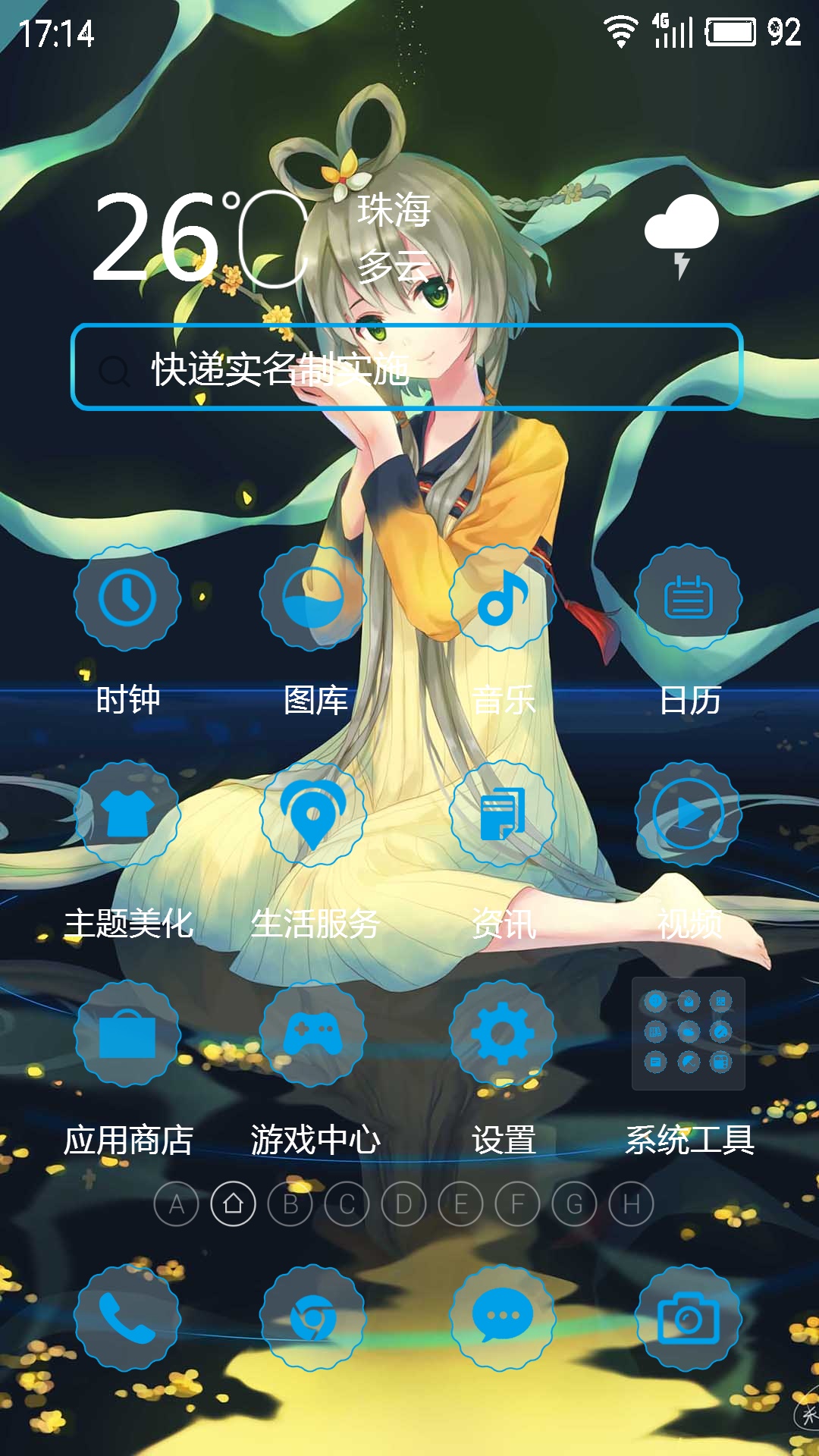Screen dimensions: 819x1456
Task: Tap the search box showing 快递实名制实施
Action: pyautogui.click(x=406, y=367)
